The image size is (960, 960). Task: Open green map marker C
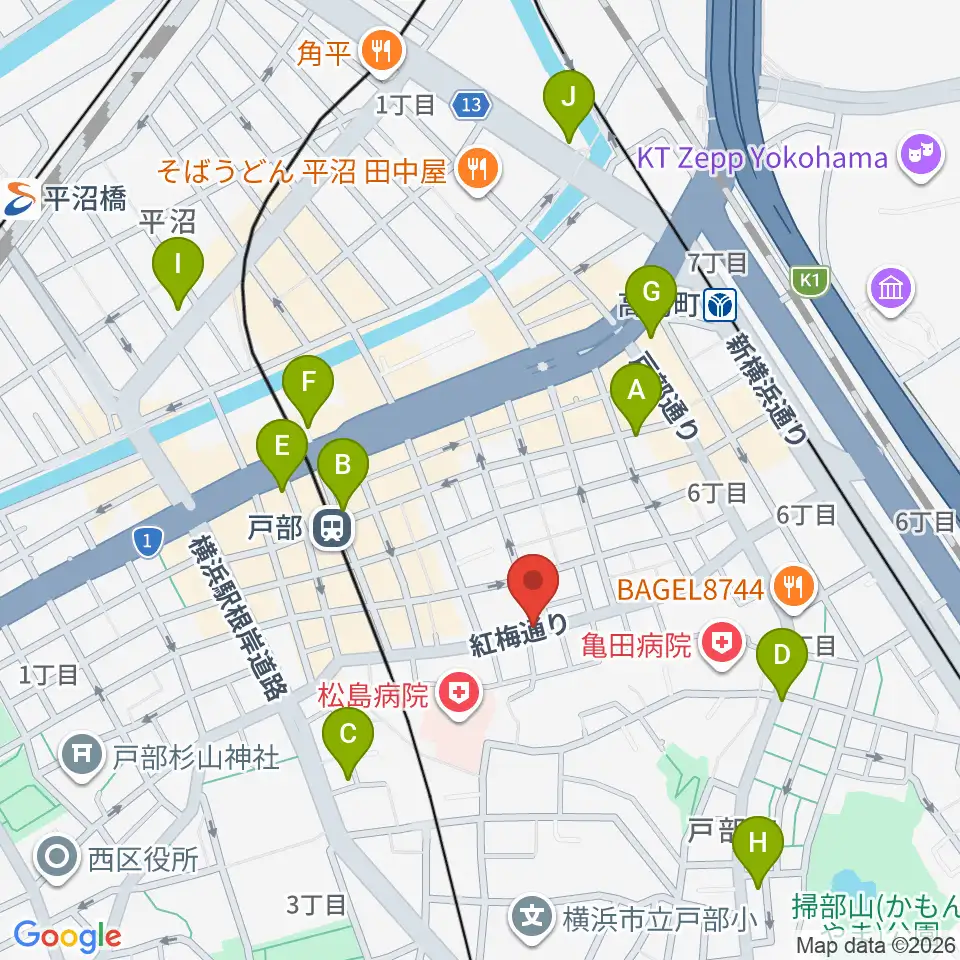pos(348,742)
